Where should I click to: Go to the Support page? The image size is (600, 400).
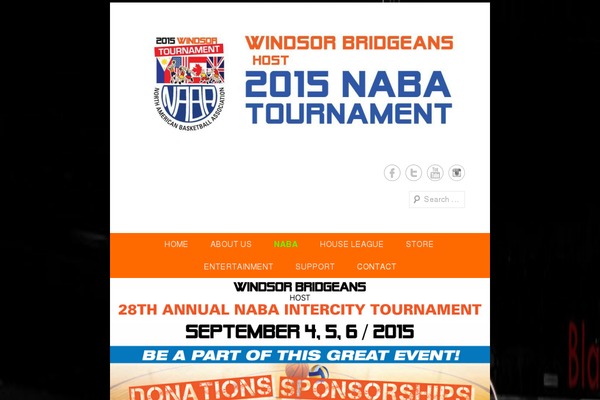click(315, 267)
